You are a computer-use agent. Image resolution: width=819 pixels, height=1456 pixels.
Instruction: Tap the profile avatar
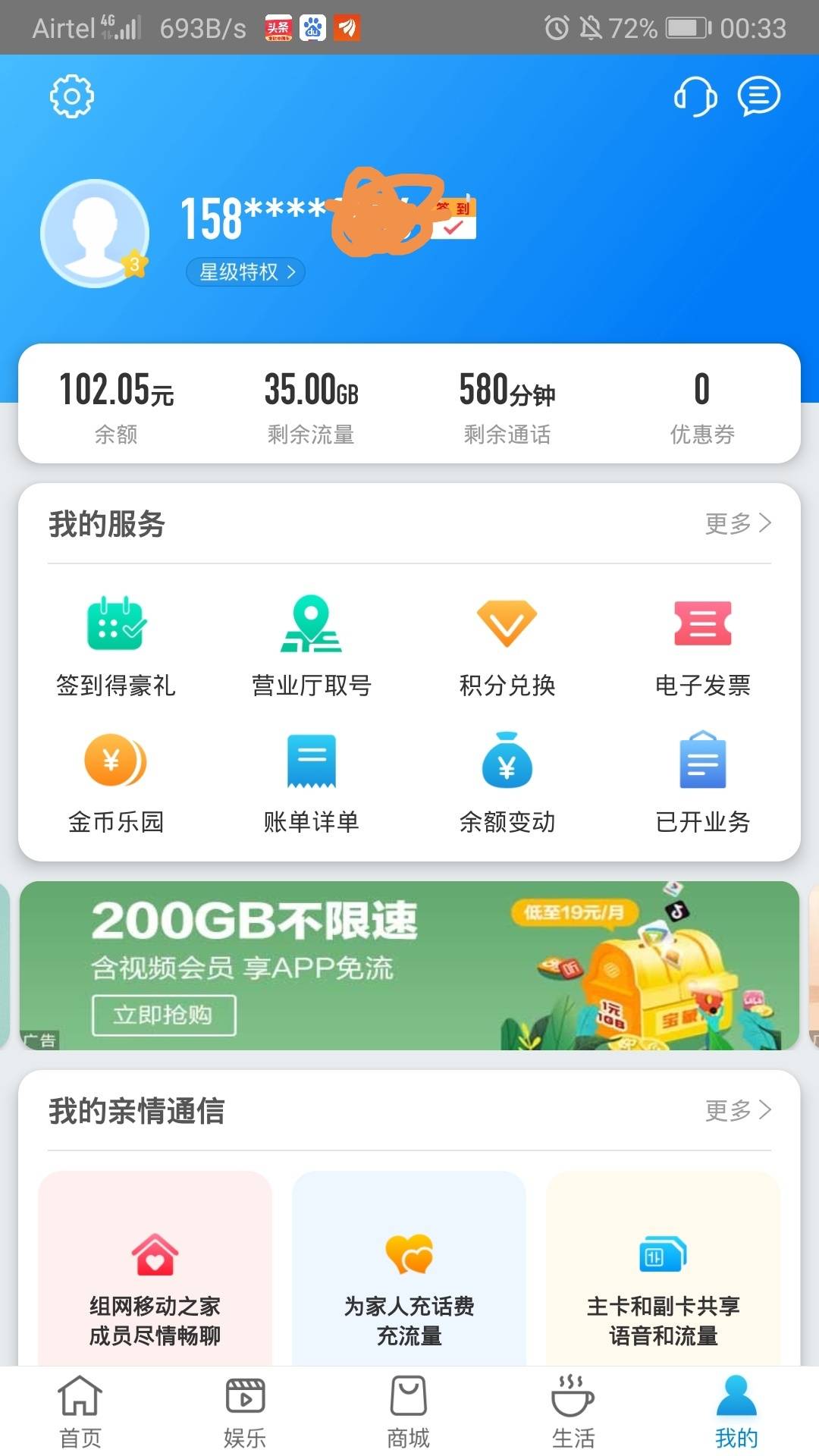95,233
